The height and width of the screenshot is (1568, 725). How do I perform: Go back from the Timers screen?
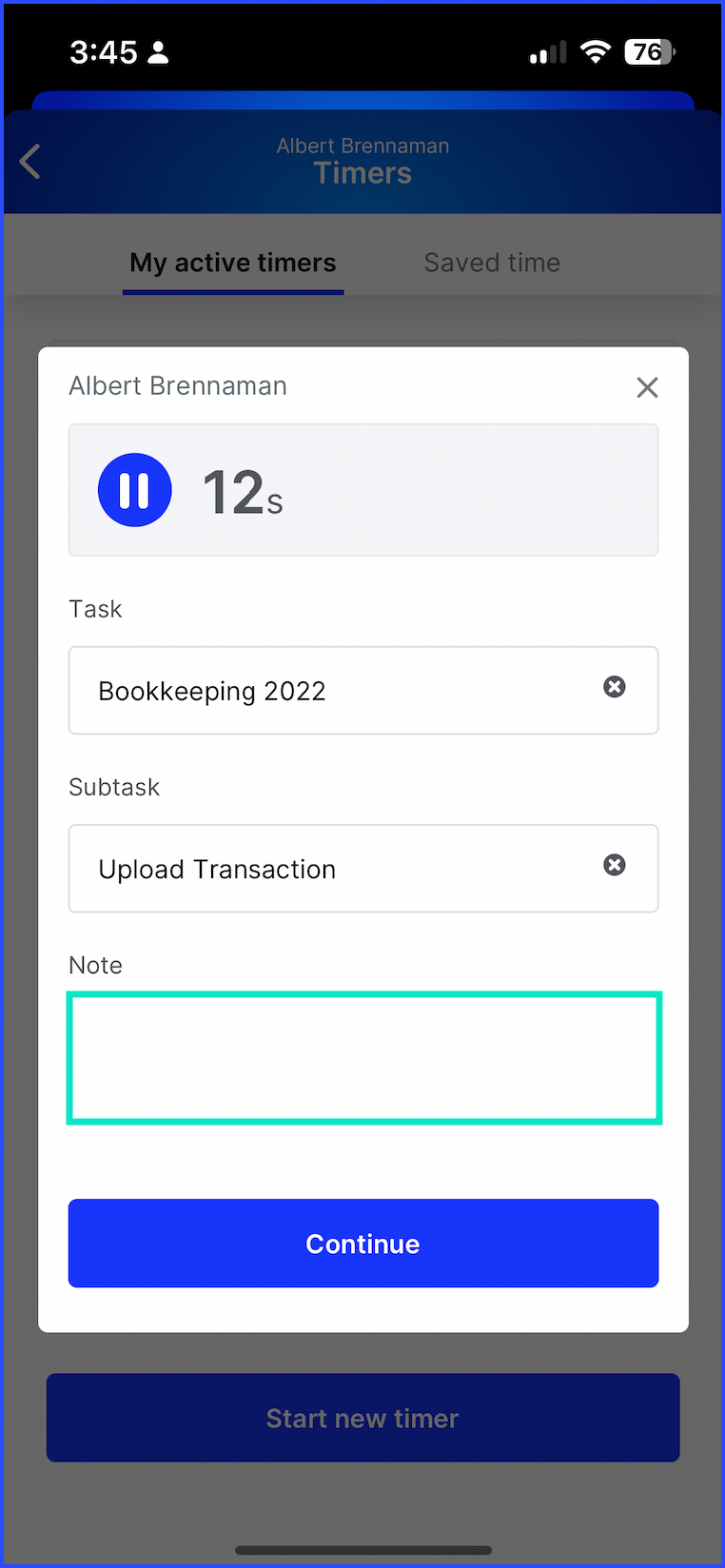(30, 162)
